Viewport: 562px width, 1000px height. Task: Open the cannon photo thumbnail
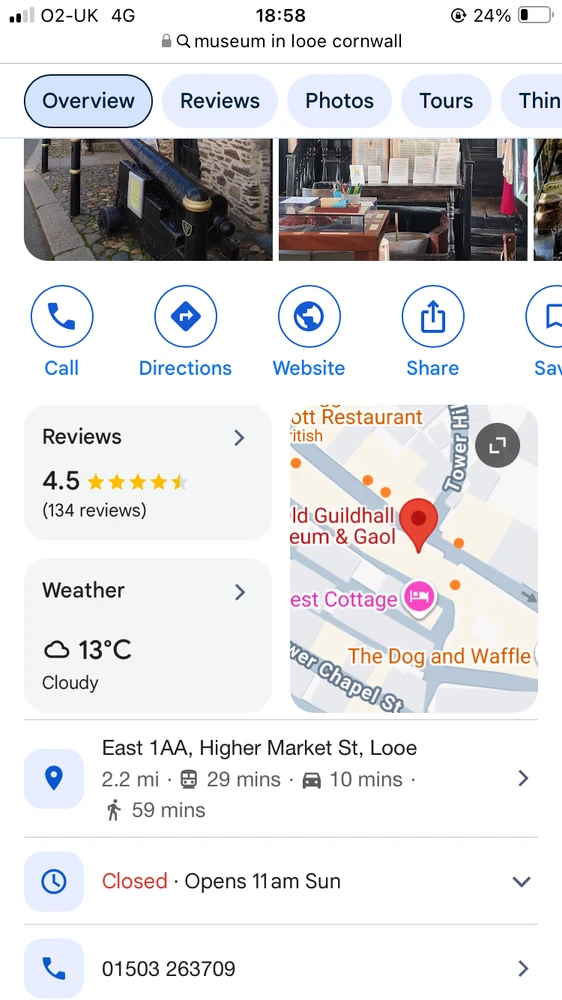coord(148,200)
